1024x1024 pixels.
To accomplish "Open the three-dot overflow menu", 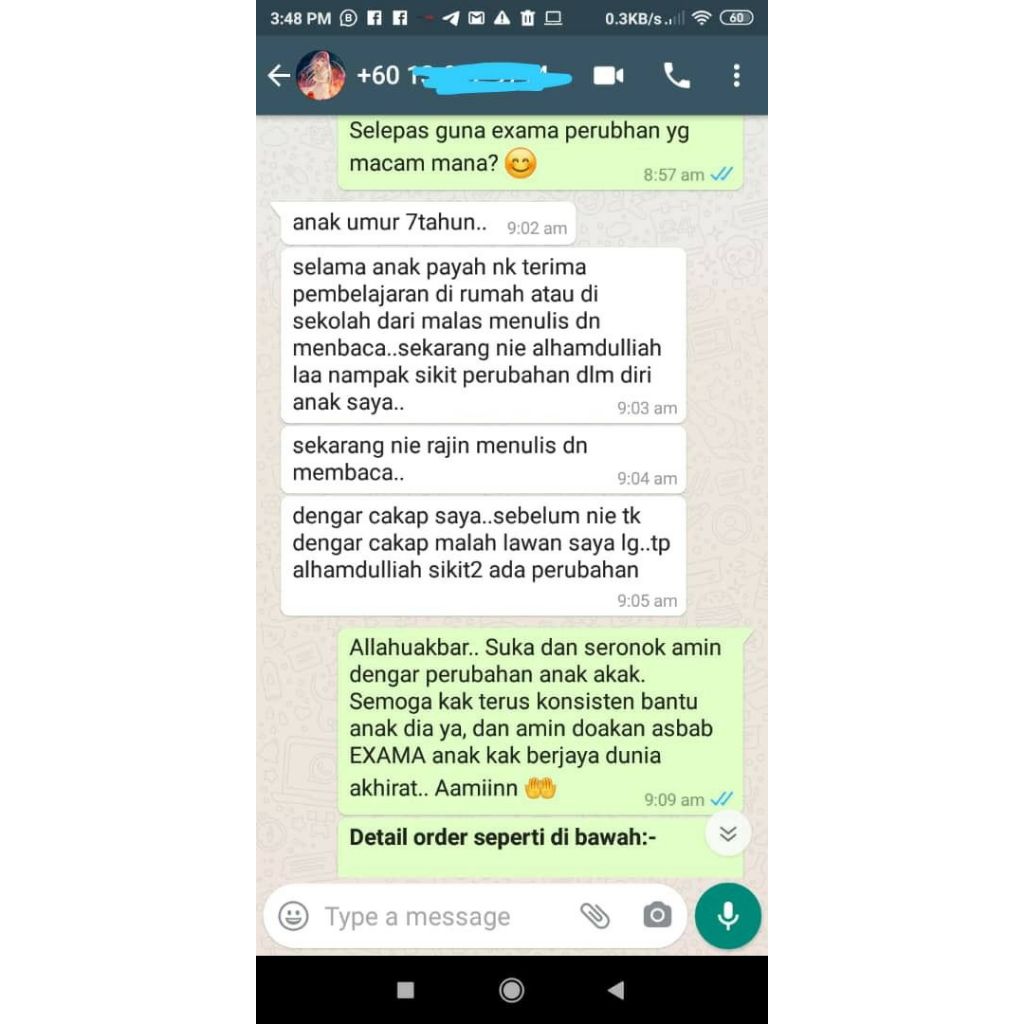I will [737, 76].
